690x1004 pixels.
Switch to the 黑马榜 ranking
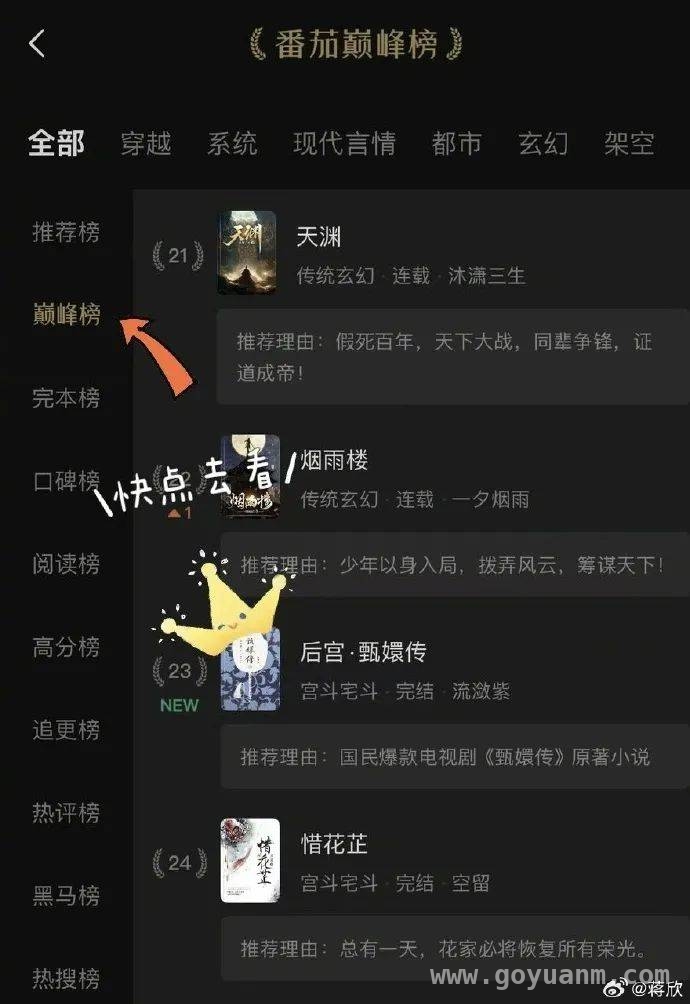click(x=66, y=896)
